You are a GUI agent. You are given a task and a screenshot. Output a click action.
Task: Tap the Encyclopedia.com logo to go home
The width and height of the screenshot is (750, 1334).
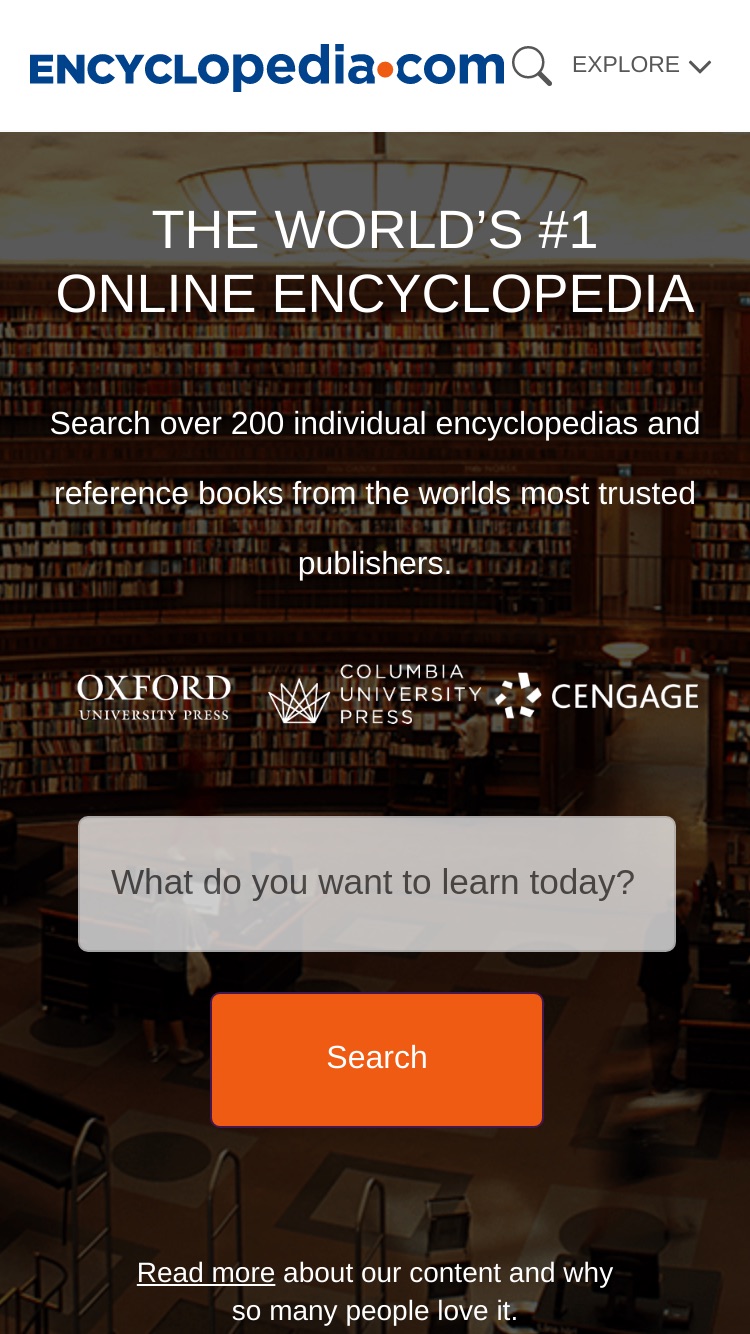tap(267, 67)
